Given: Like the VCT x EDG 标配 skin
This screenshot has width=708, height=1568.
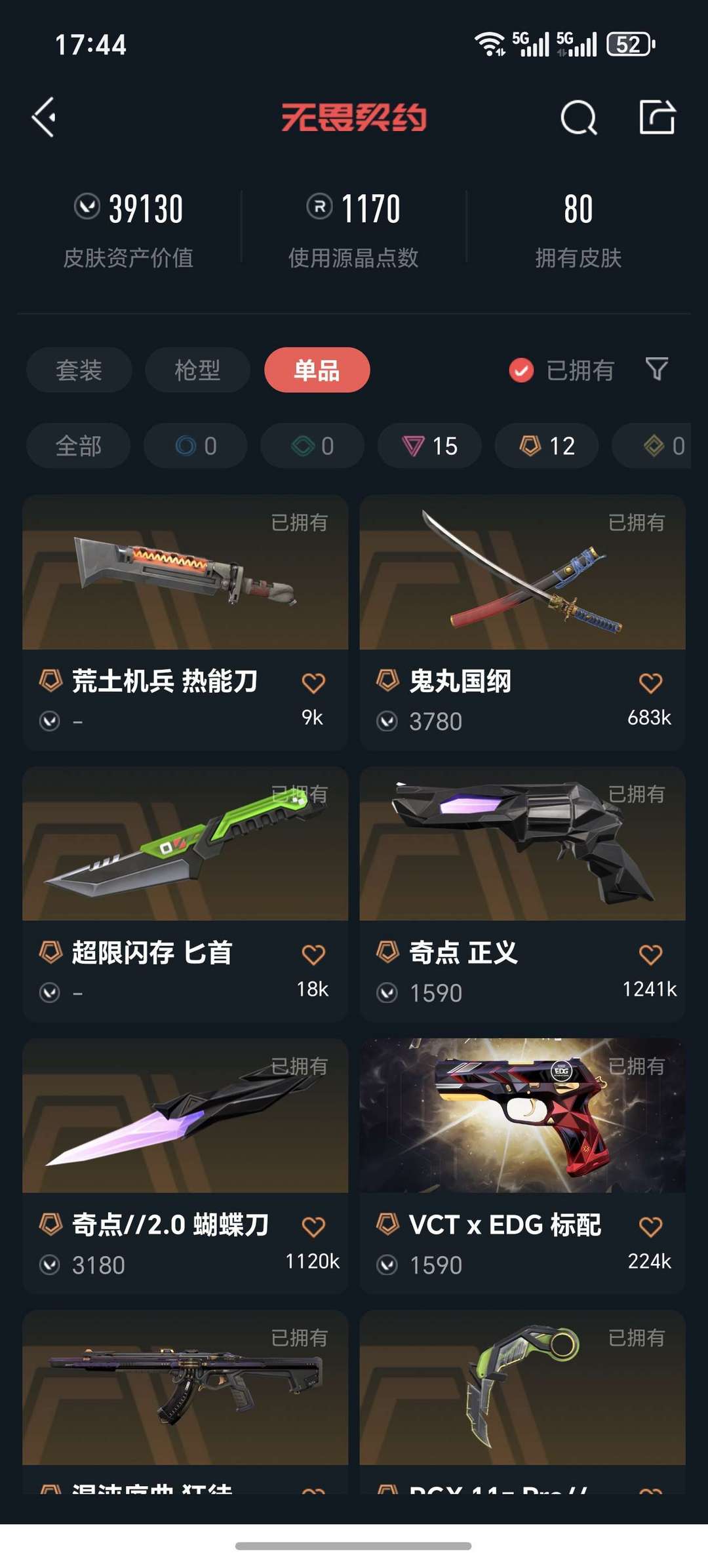Looking at the screenshot, I should tap(650, 1226).
